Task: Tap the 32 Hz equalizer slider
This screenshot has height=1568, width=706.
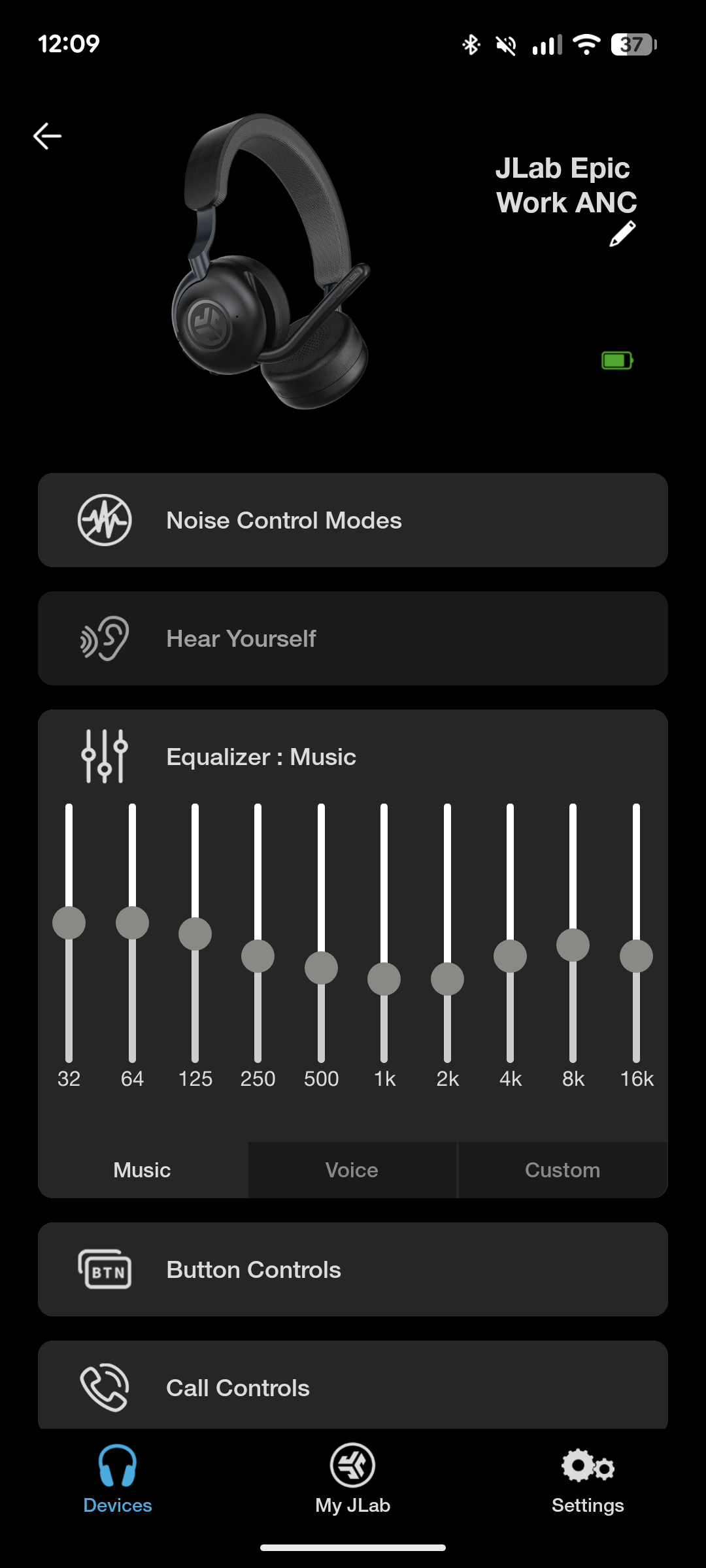Action: click(69, 923)
